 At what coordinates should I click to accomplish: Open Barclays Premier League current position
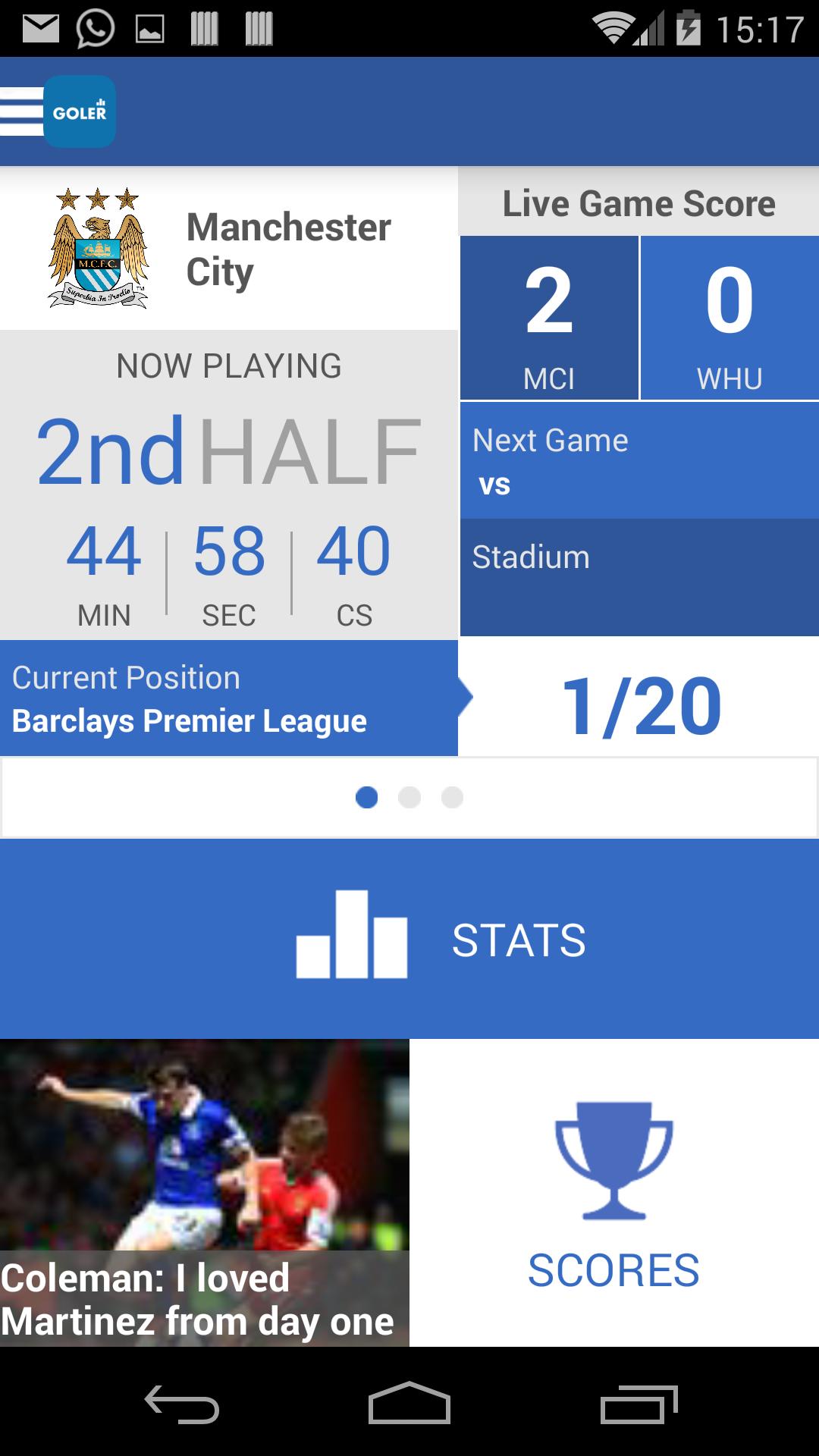[228, 698]
